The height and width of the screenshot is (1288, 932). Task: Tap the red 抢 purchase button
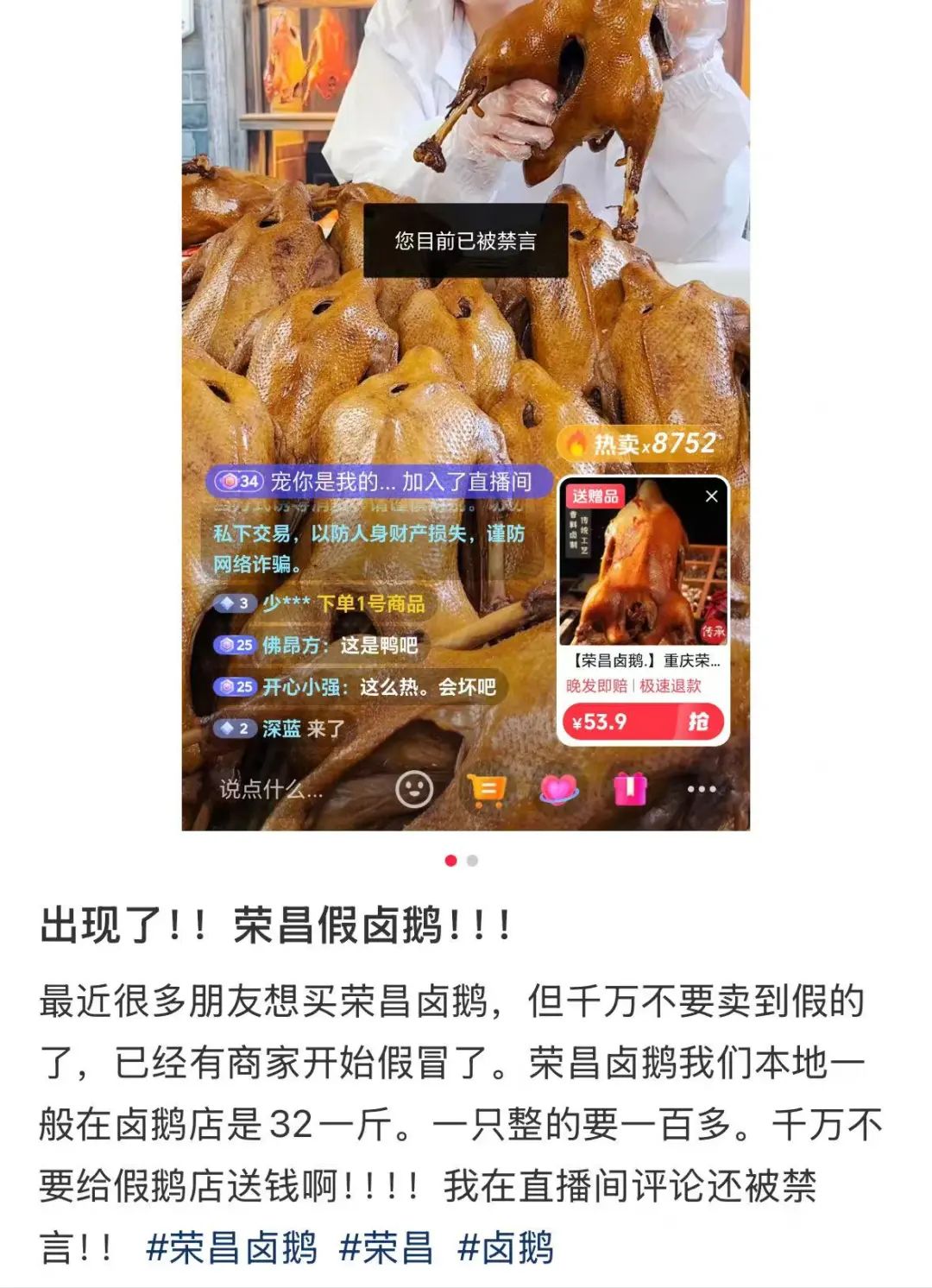tap(699, 721)
